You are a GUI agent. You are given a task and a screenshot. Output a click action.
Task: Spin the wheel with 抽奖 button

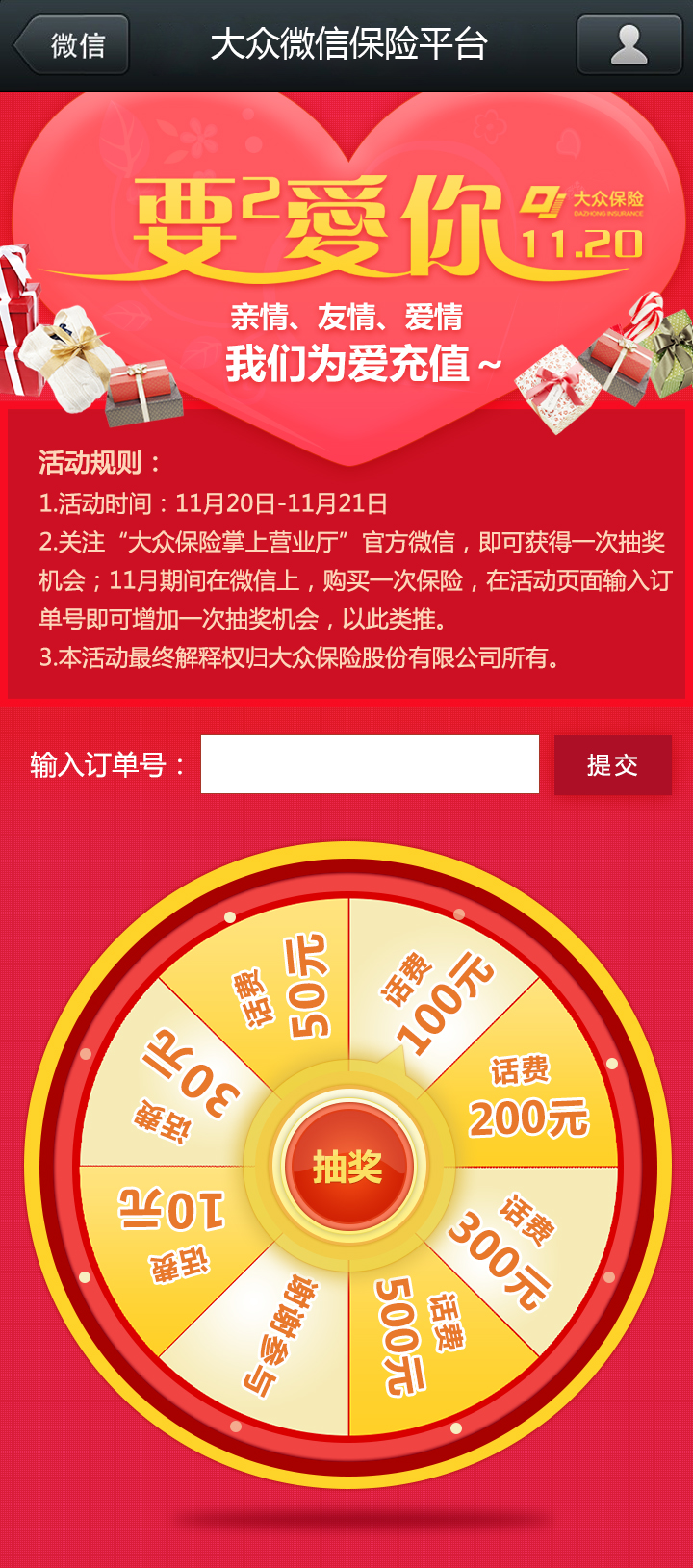(348, 1167)
